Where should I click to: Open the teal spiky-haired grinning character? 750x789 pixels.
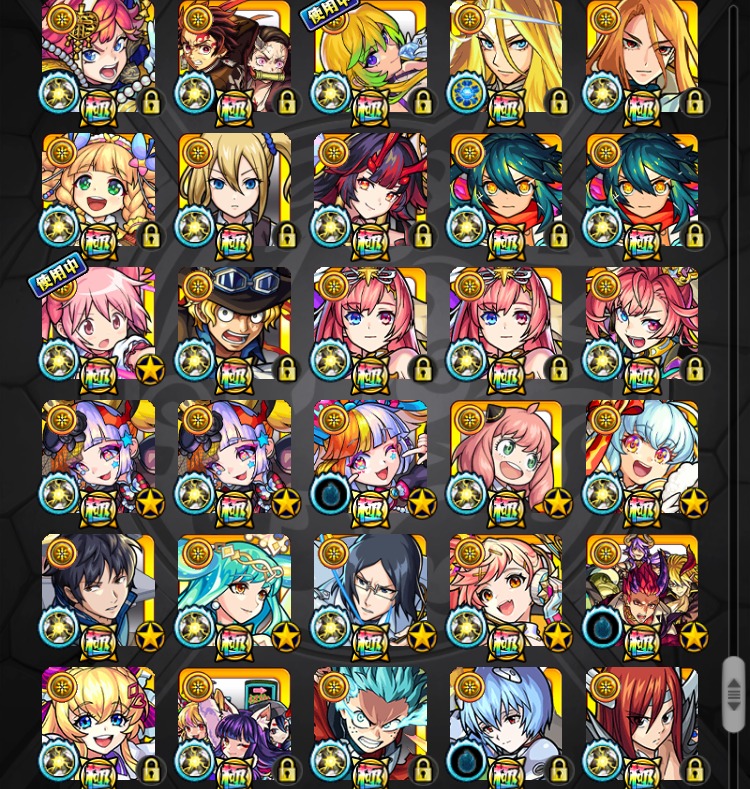371,724
